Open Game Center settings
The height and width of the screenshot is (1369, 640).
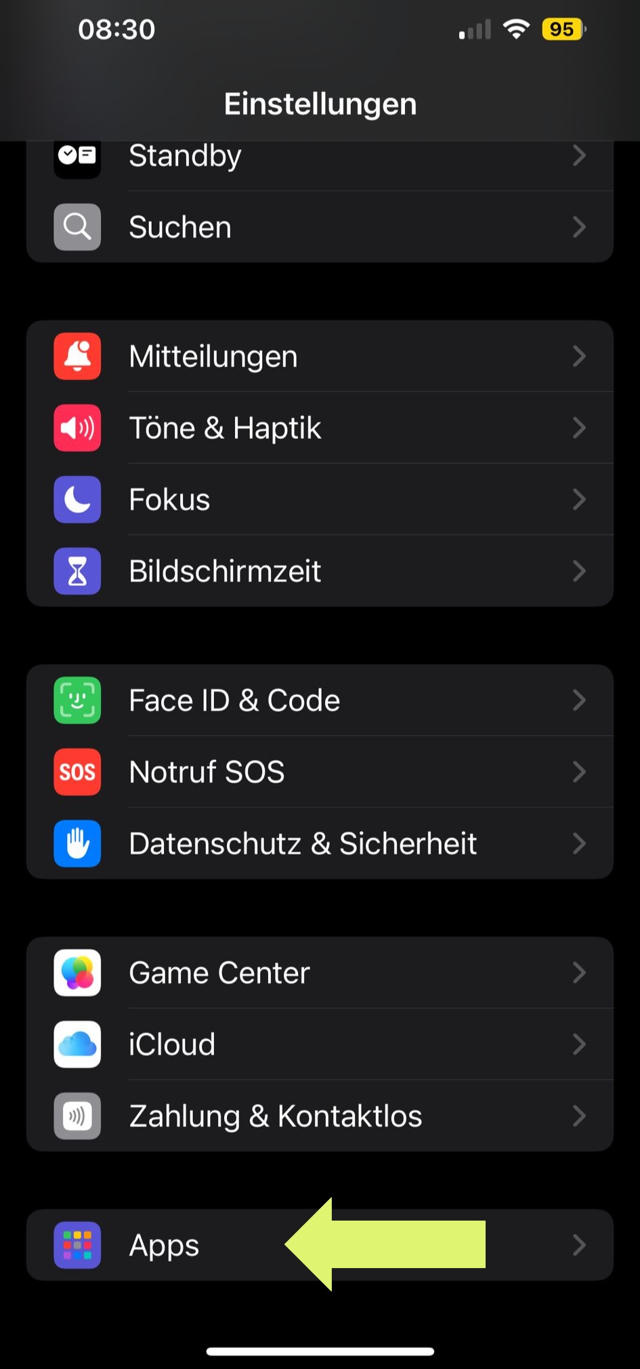pyautogui.click(x=320, y=973)
